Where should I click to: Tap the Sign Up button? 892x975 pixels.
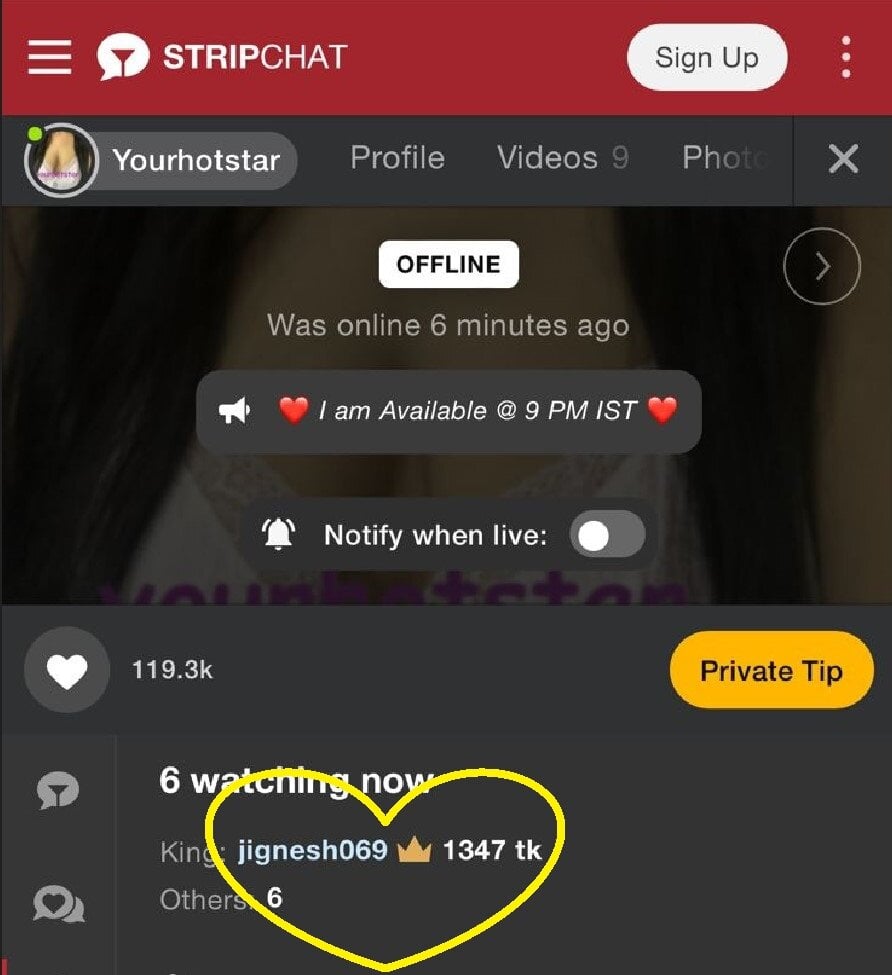point(706,58)
